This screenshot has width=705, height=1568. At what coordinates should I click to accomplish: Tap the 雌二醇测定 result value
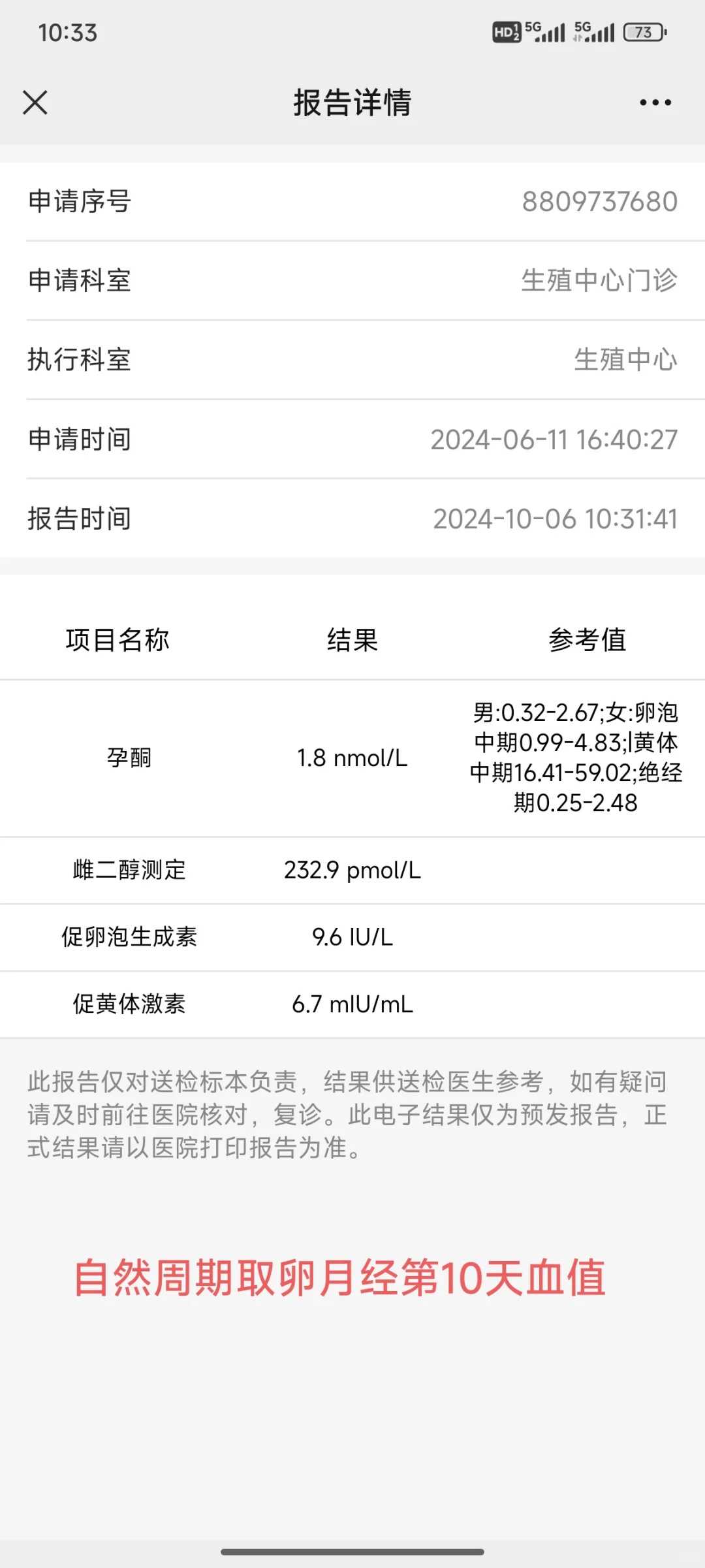tap(352, 869)
